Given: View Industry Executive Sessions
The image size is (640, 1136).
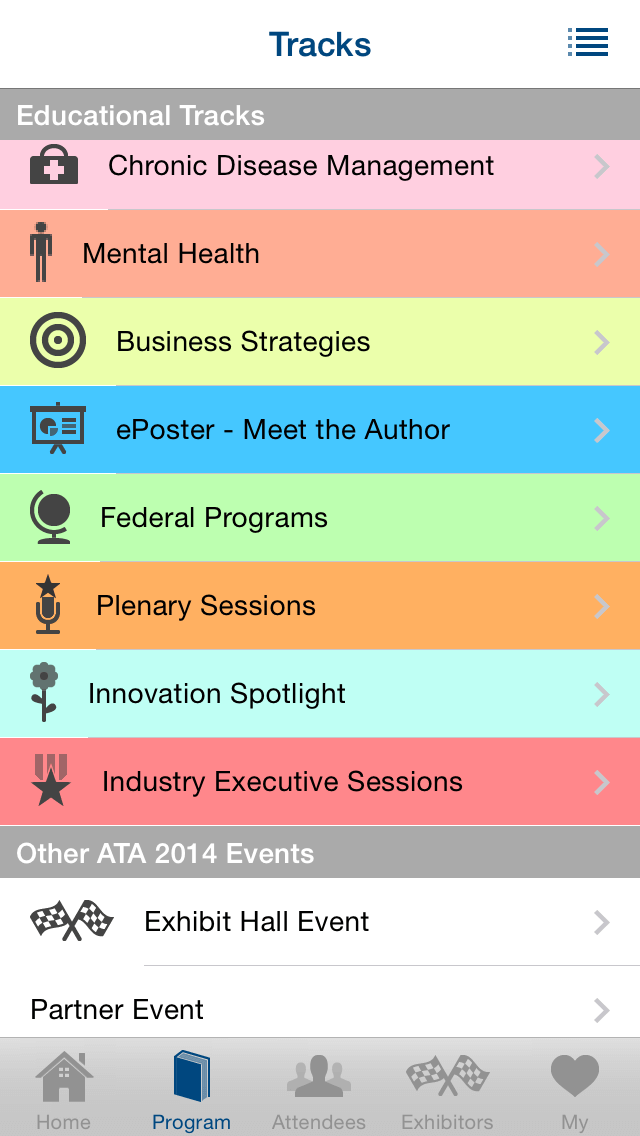Looking at the screenshot, I should pos(320,782).
